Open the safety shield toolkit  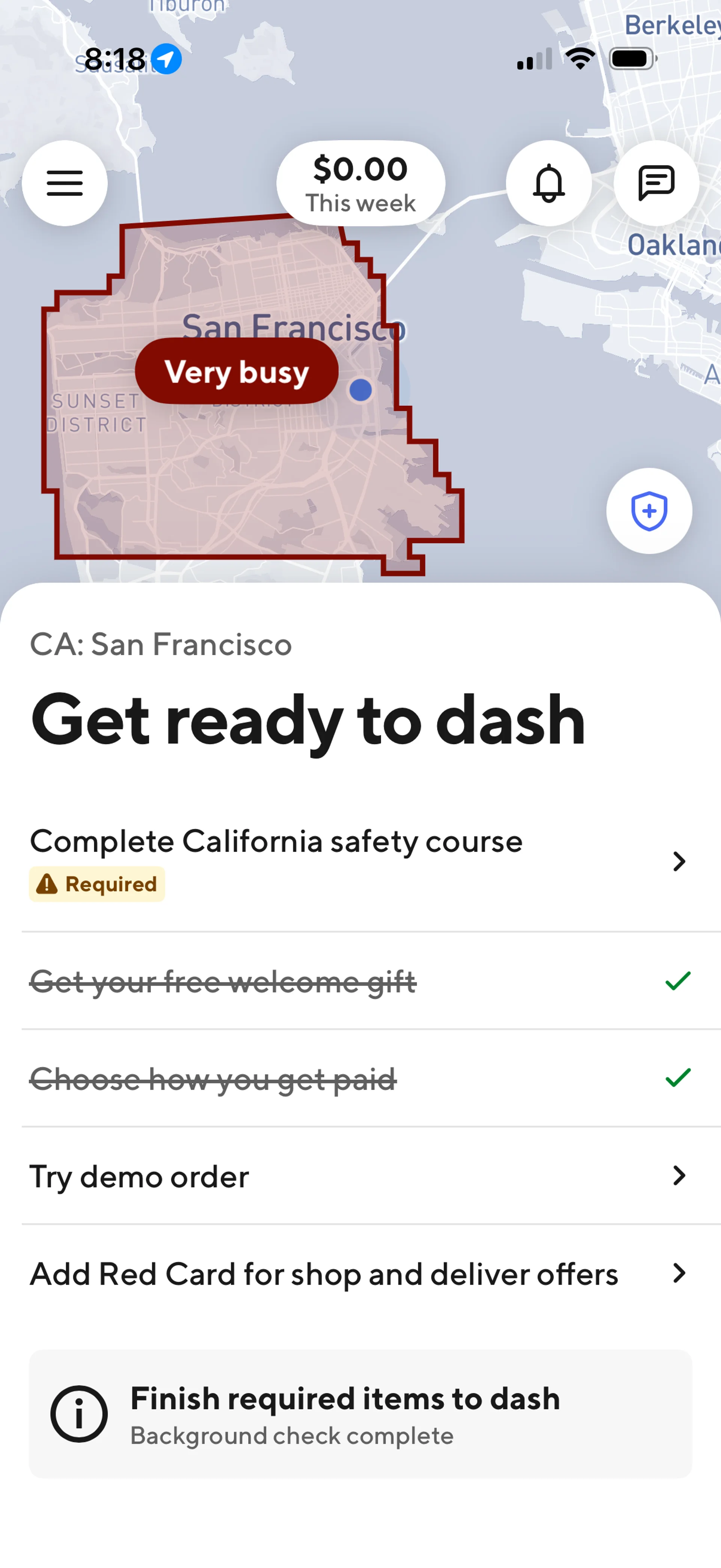(x=649, y=511)
